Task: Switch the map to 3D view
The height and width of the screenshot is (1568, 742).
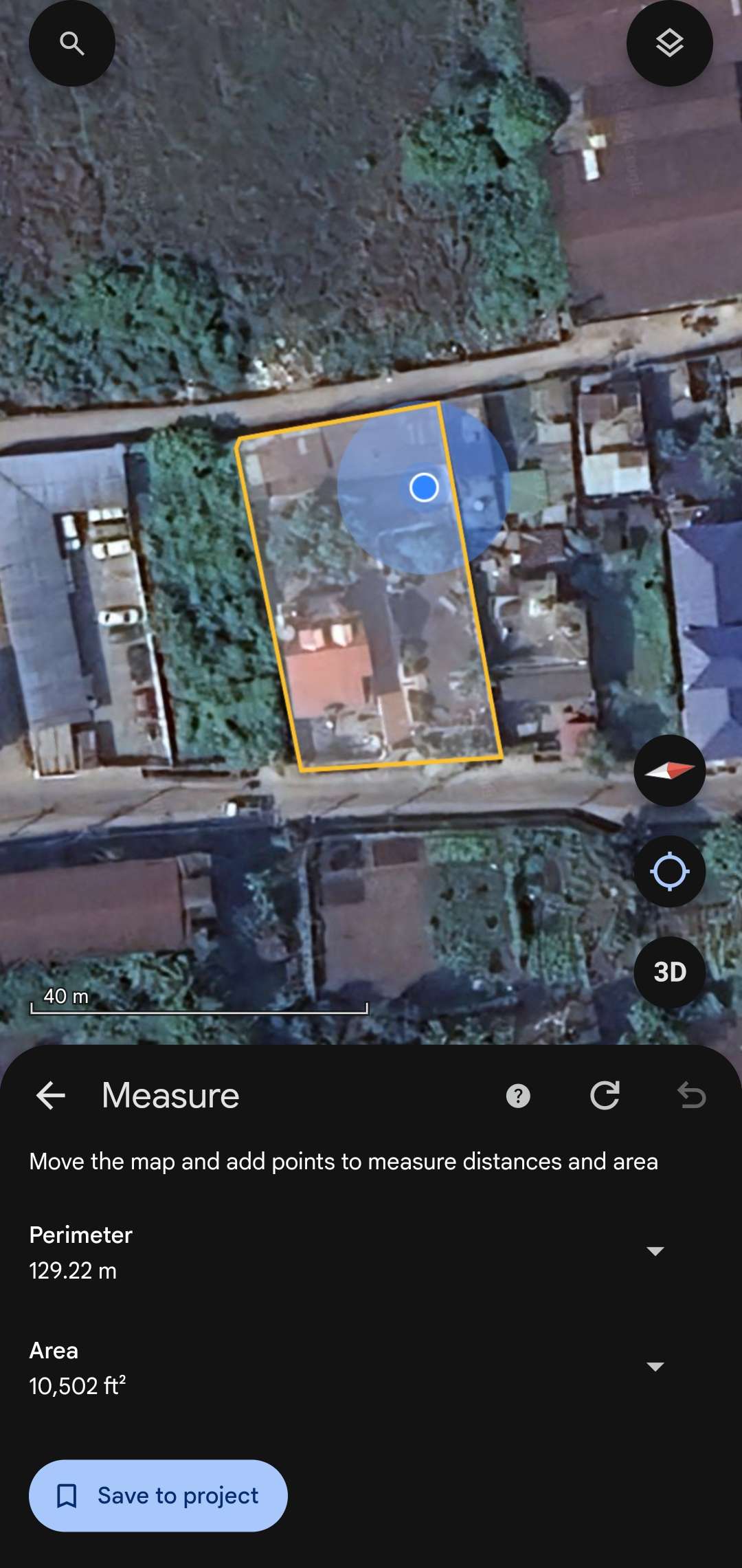Action: [669, 972]
